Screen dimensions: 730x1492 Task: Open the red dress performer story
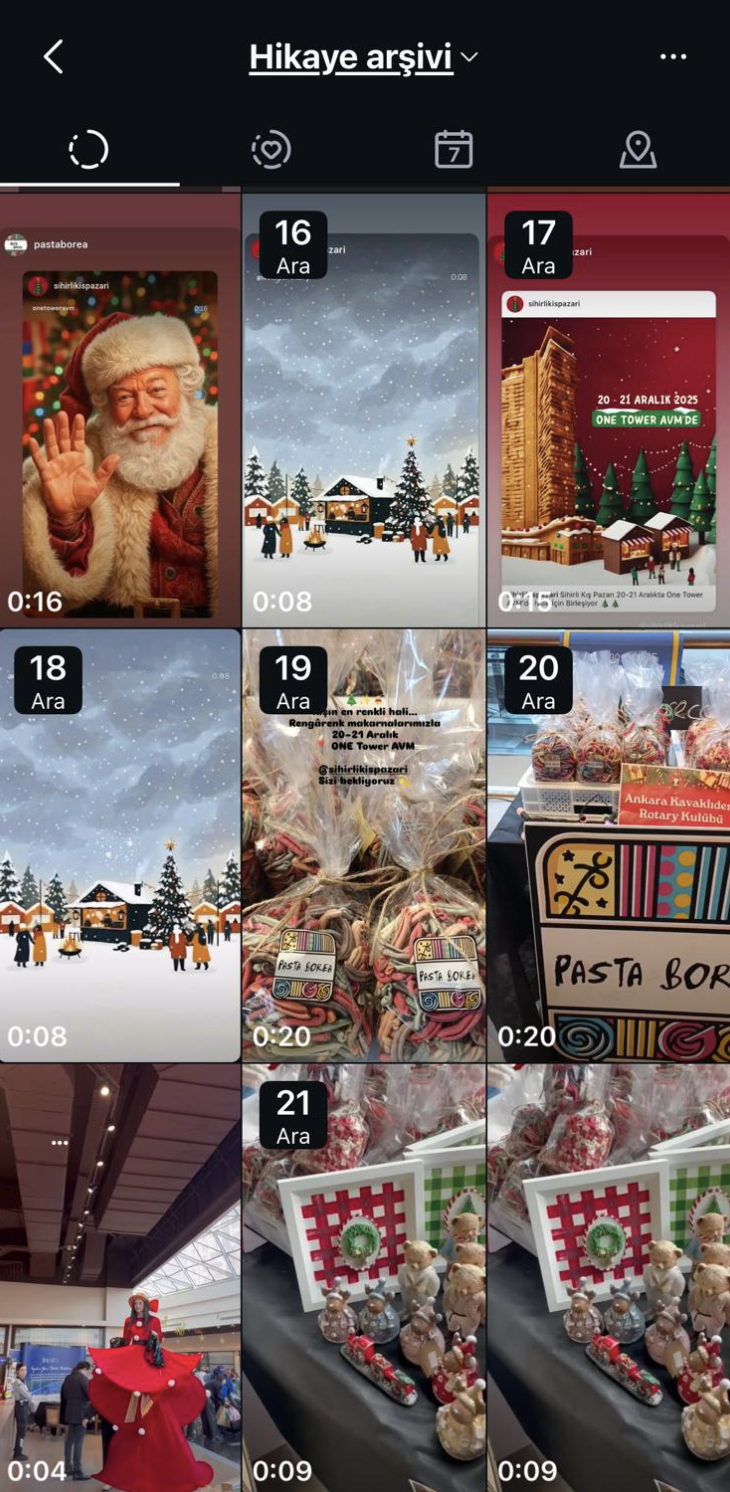click(120, 1280)
